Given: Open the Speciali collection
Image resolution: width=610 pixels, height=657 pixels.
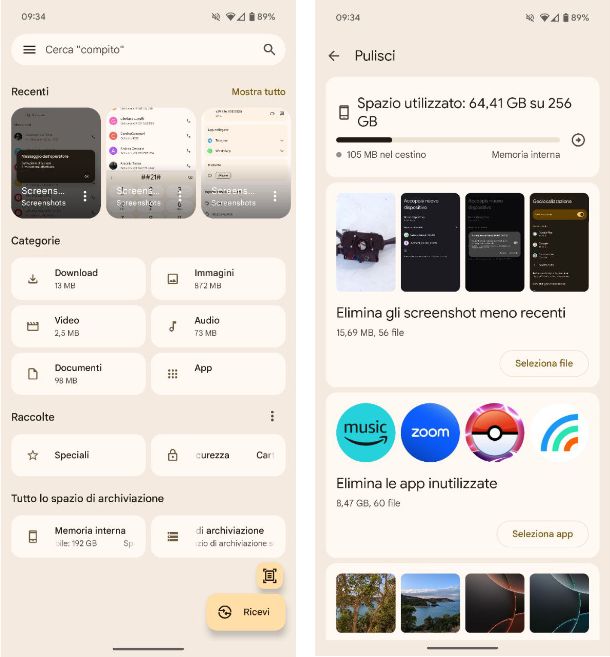Looking at the screenshot, I should (x=78, y=455).
